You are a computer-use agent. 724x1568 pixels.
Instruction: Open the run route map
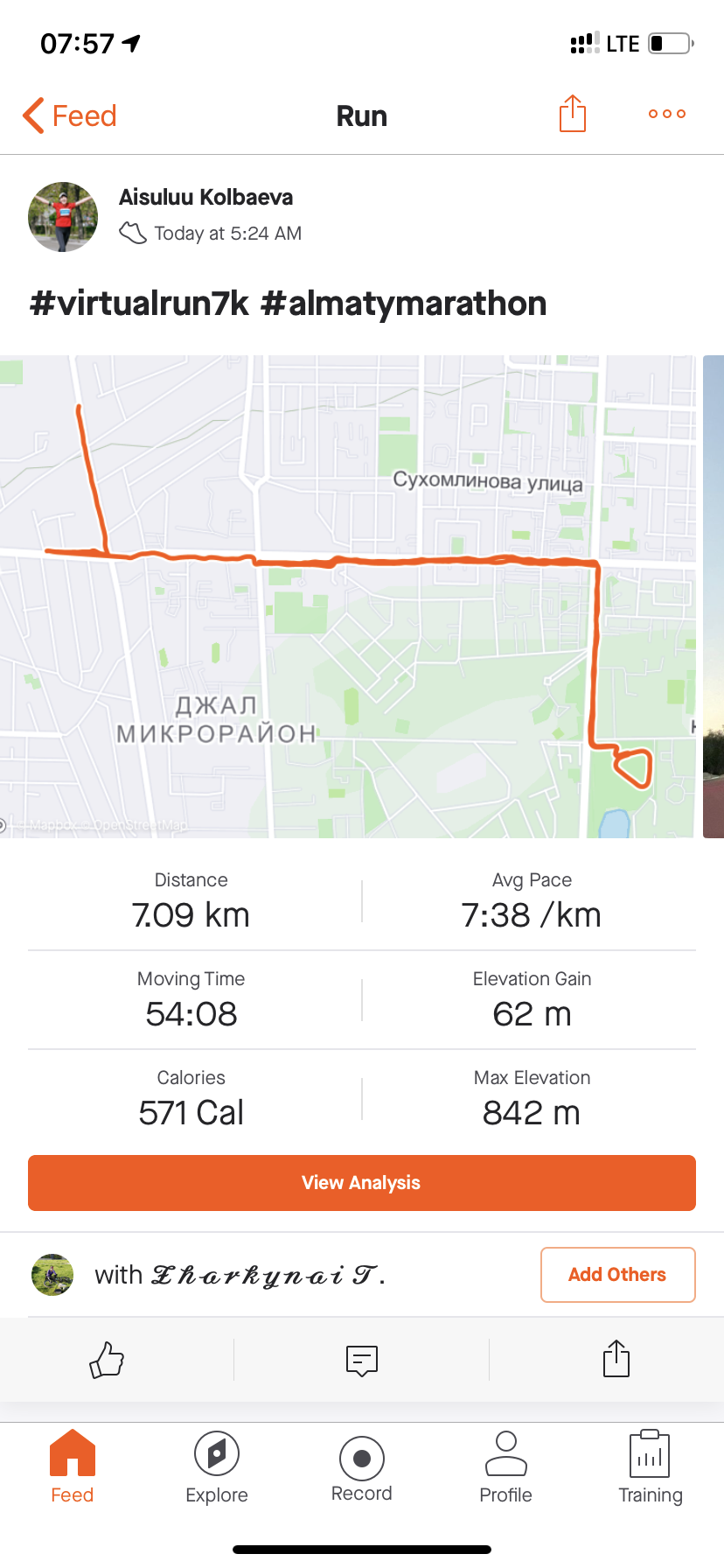pos(350,595)
